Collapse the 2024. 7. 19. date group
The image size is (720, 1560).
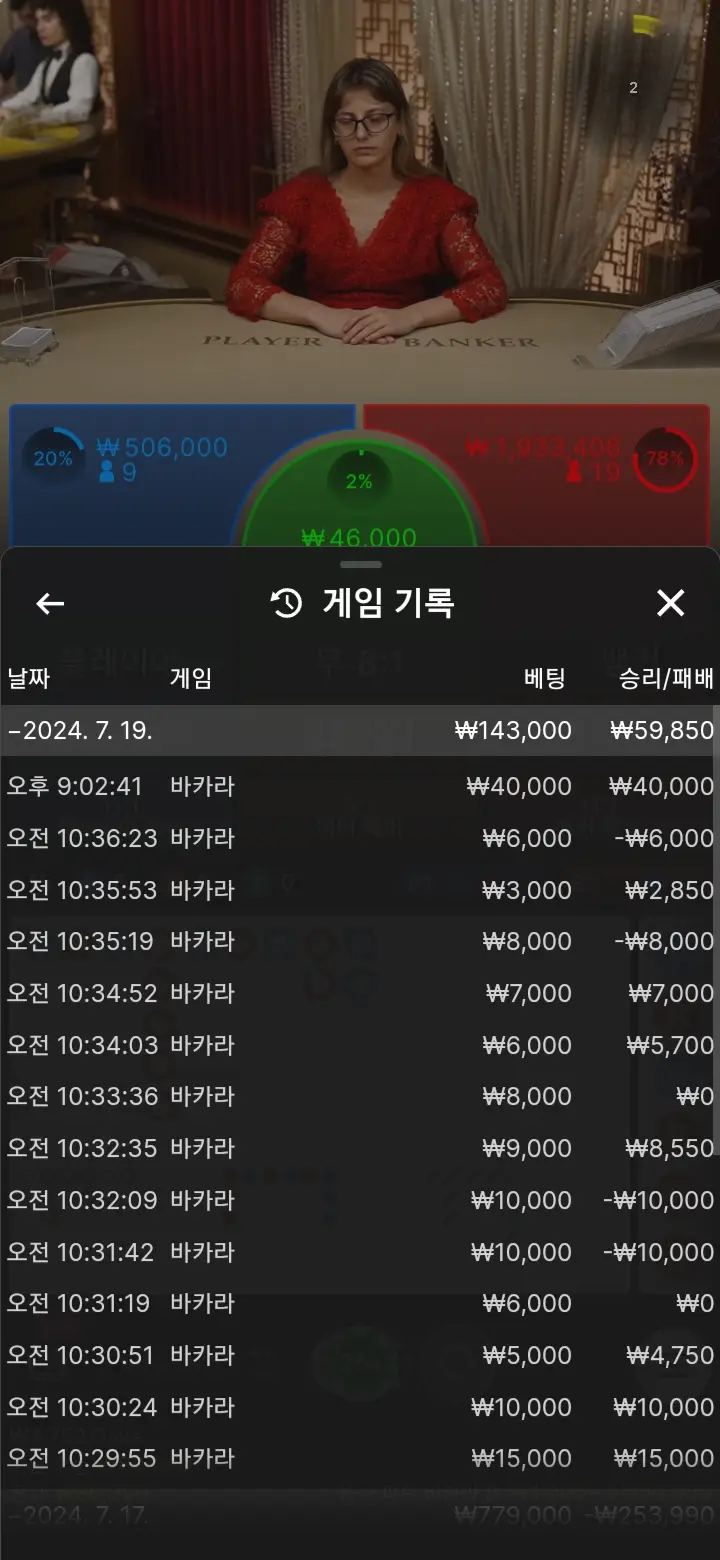360,731
